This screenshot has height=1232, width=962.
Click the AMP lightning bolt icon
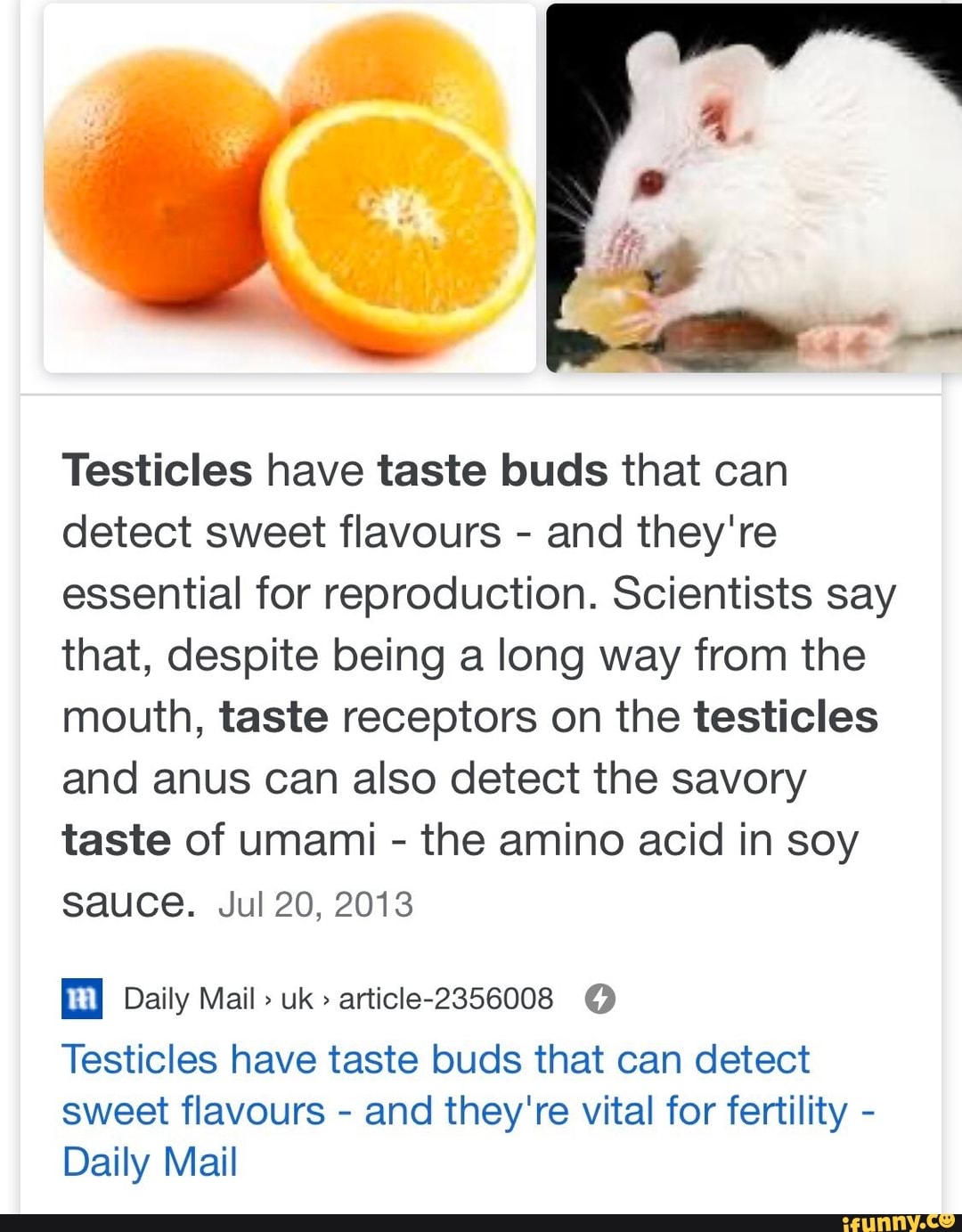[600, 999]
